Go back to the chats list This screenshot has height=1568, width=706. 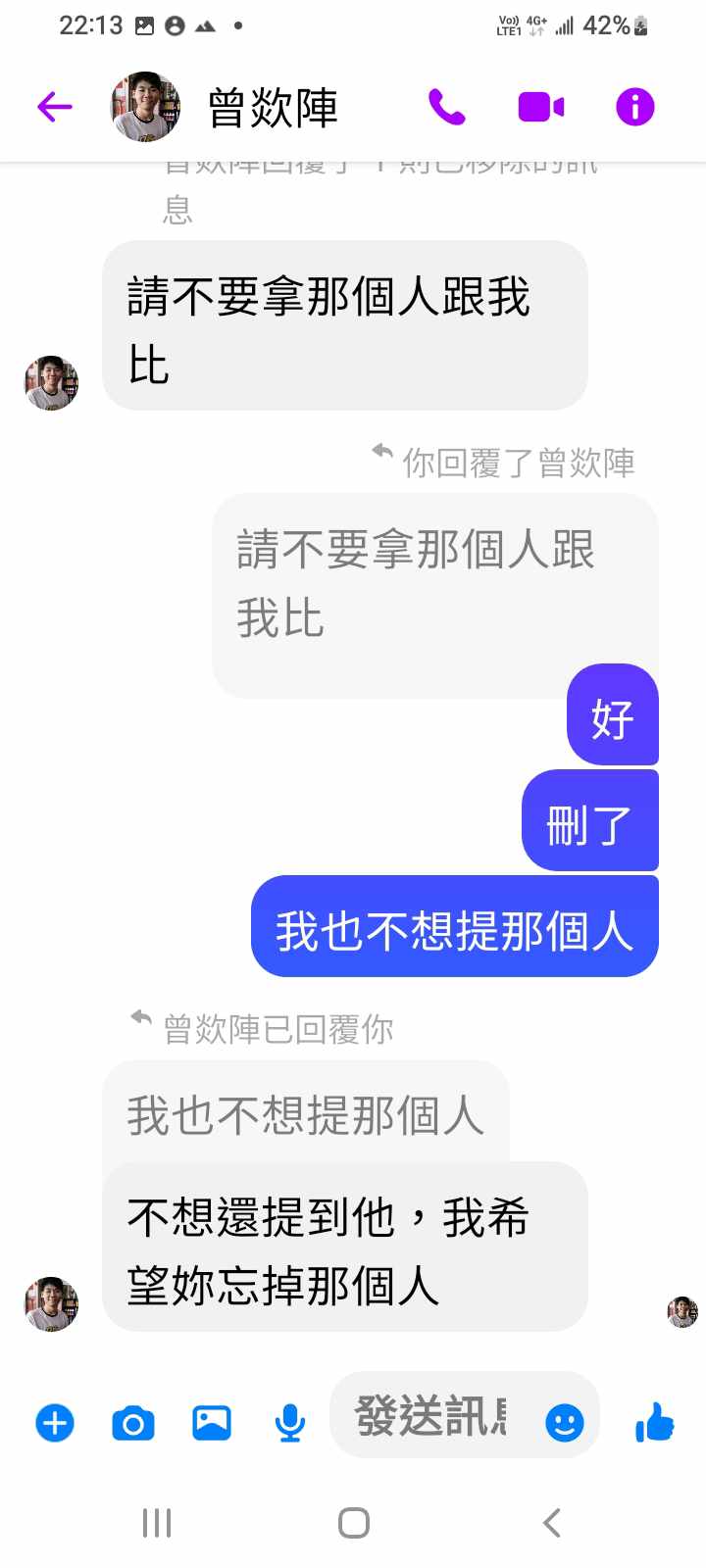[x=55, y=107]
